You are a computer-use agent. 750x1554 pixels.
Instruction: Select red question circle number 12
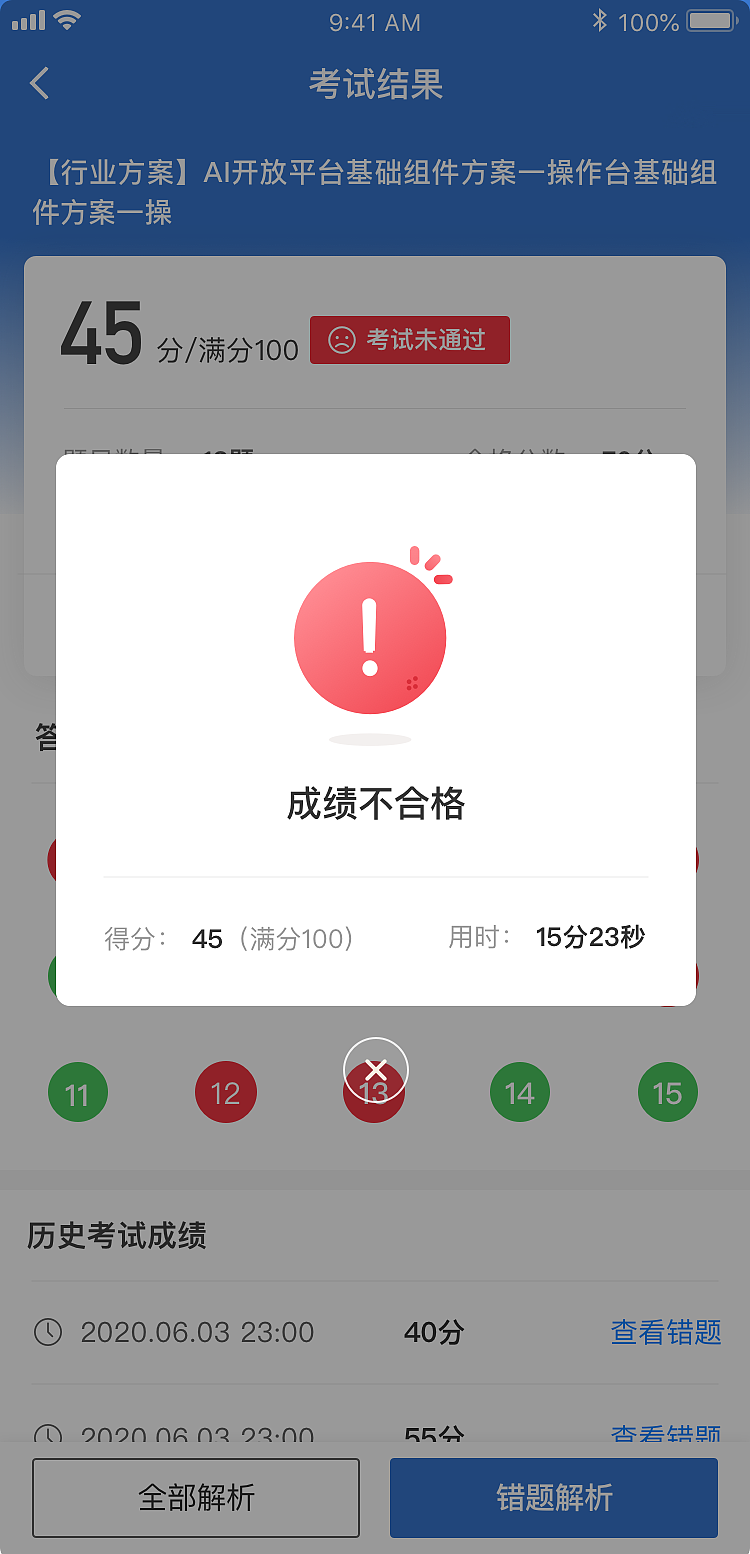click(225, 1092)
